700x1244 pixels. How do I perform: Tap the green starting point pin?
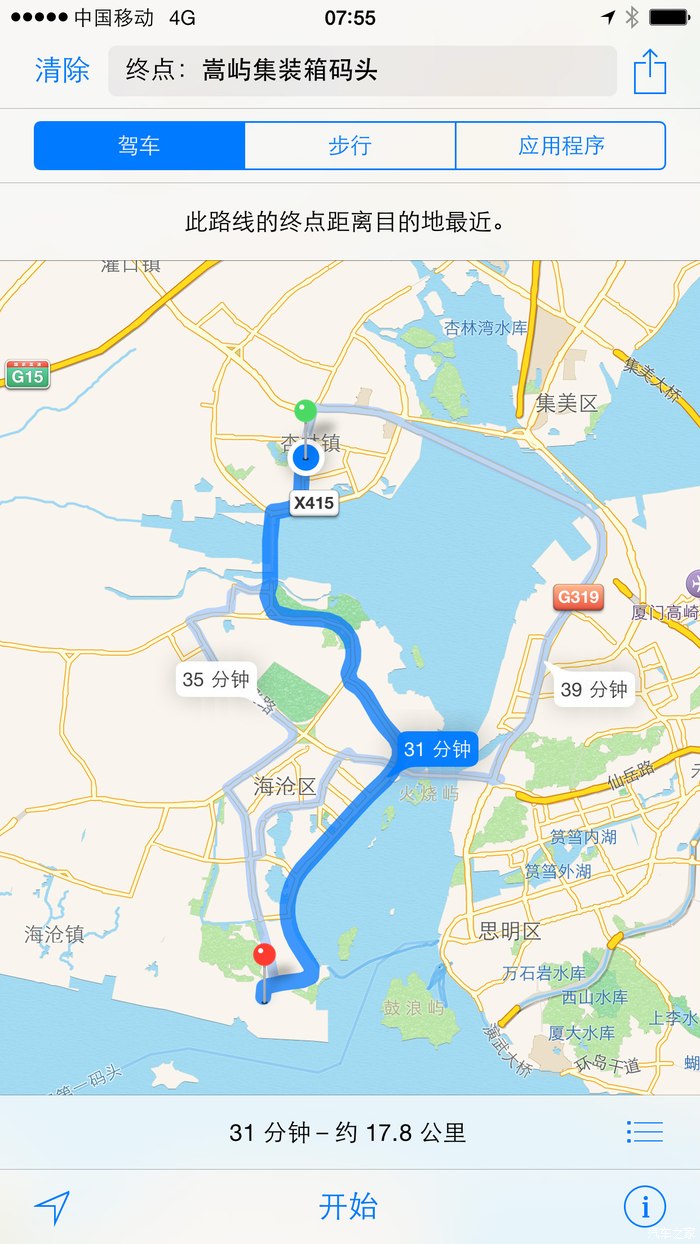[x=305, y=411]
